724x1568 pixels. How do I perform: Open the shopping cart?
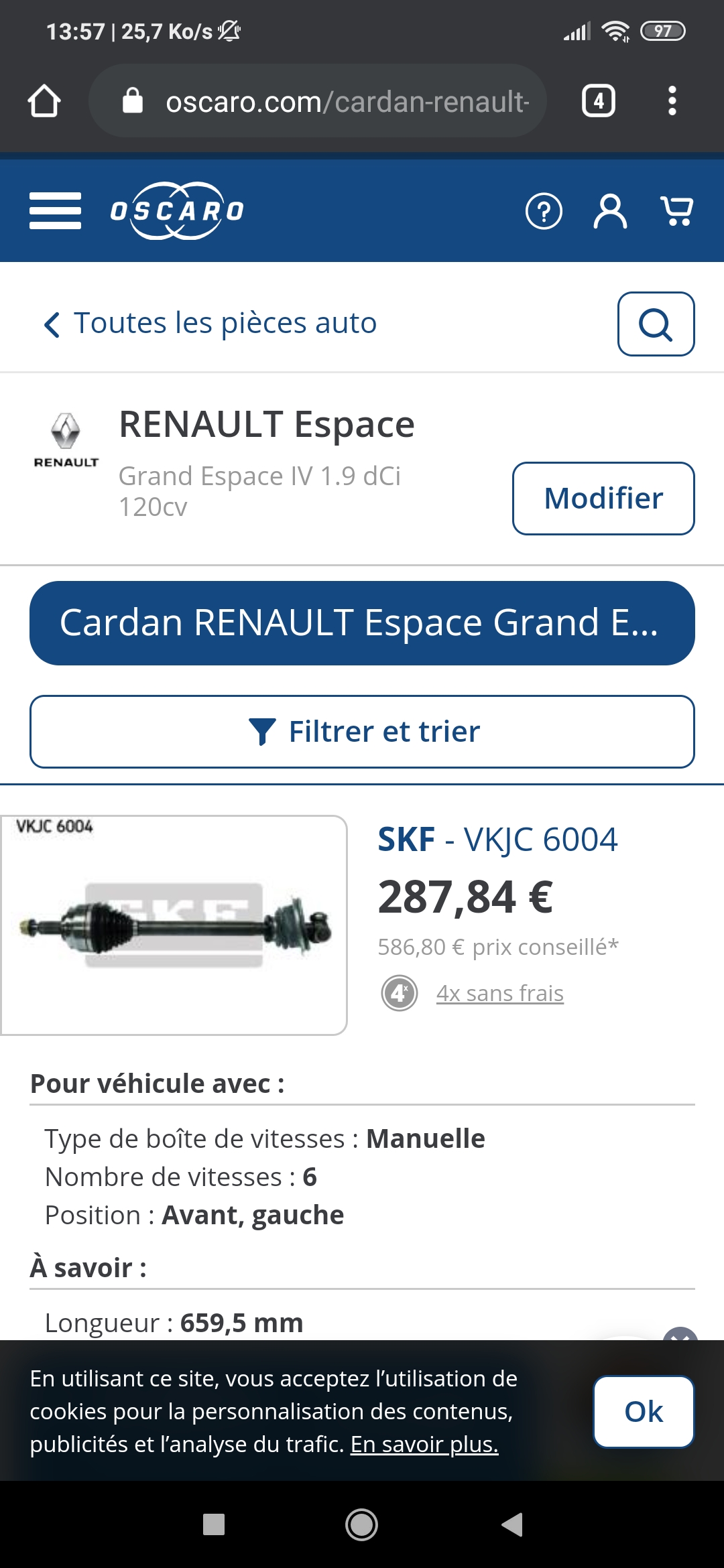pyautogui.click(x=676, y=211)
